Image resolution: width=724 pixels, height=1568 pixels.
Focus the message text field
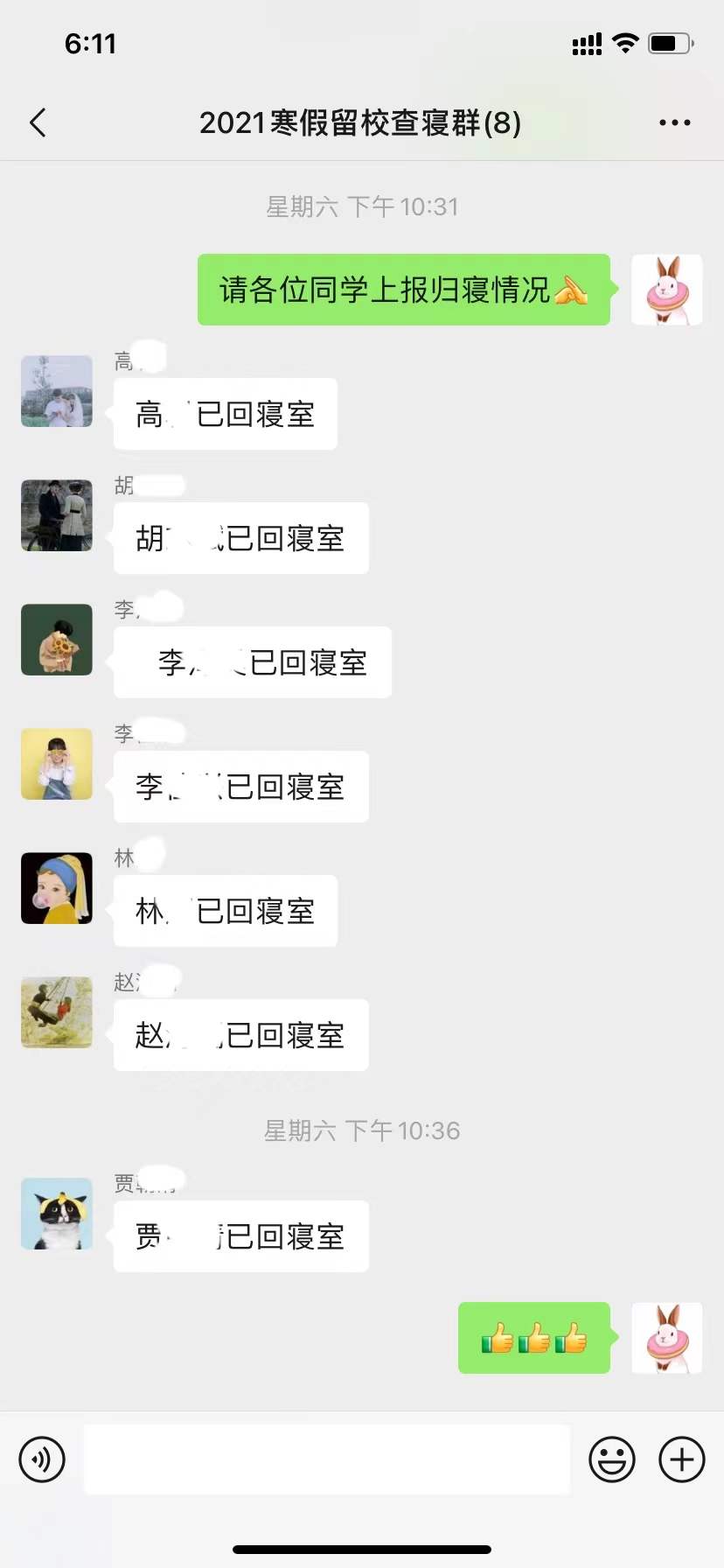(x=326, y=1459)
